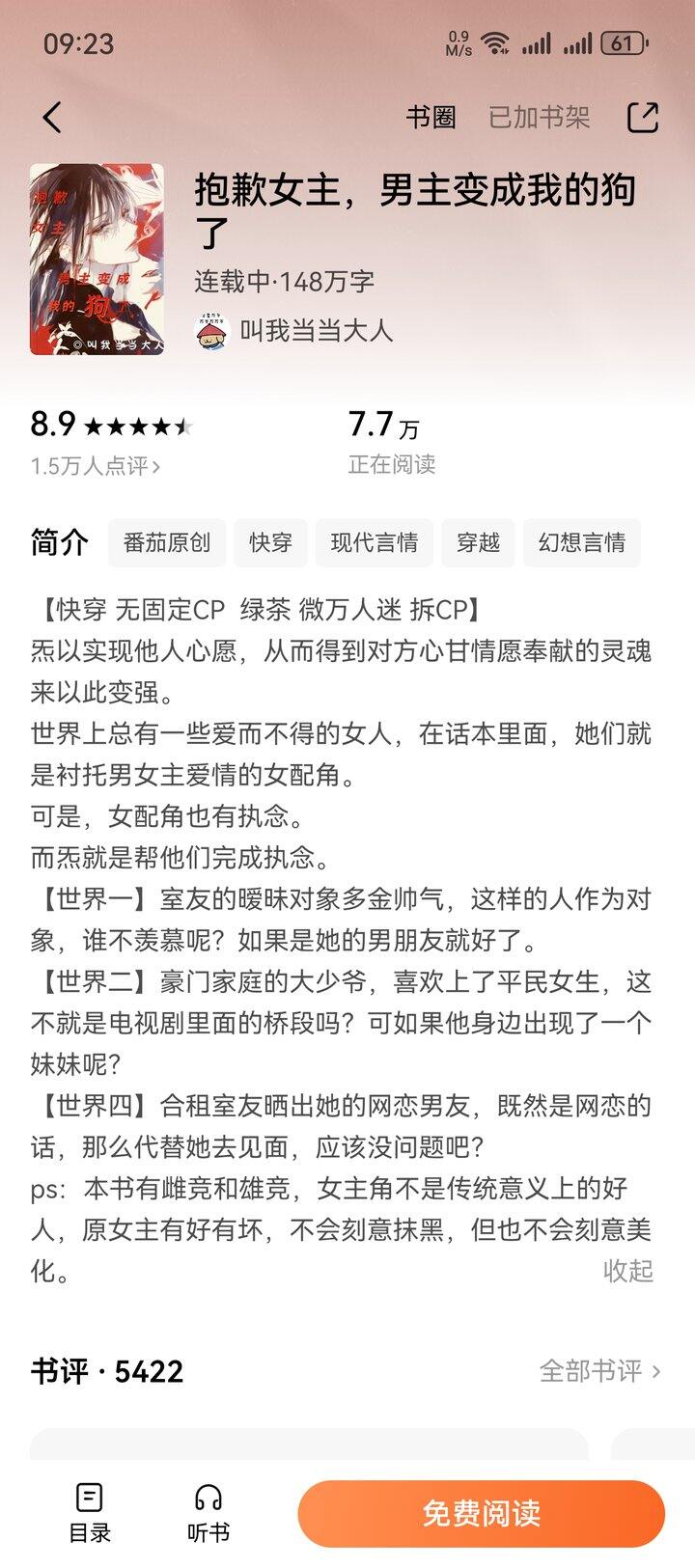Select the 穿越 tag
695x1568 pixels.
pyautogui.click(x=478, y=542)
